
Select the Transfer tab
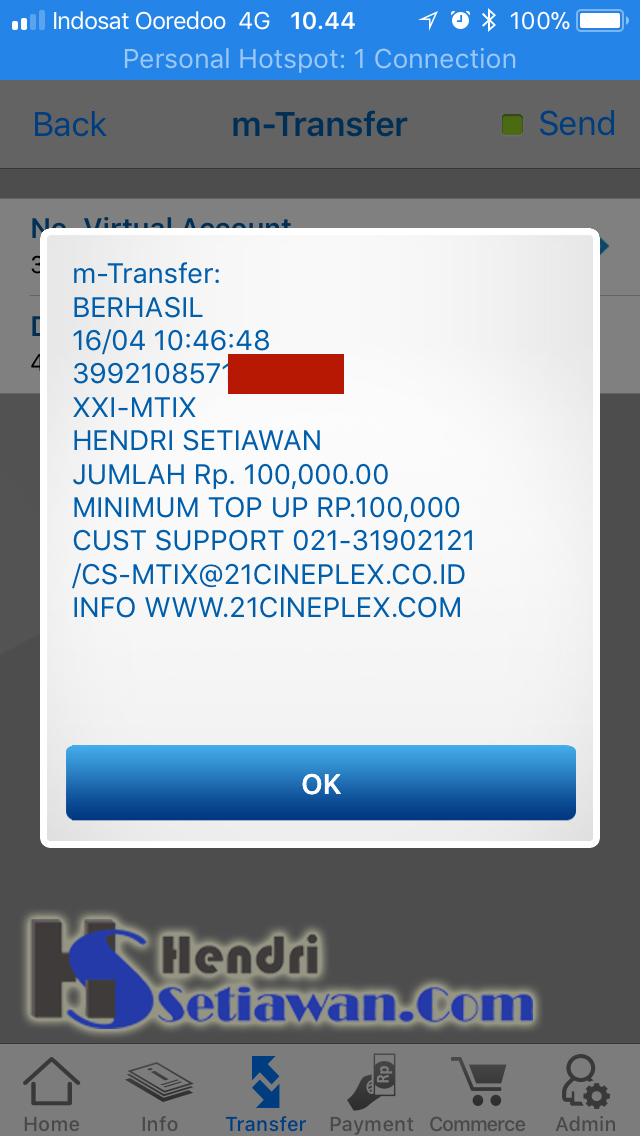click(266, 1093)
